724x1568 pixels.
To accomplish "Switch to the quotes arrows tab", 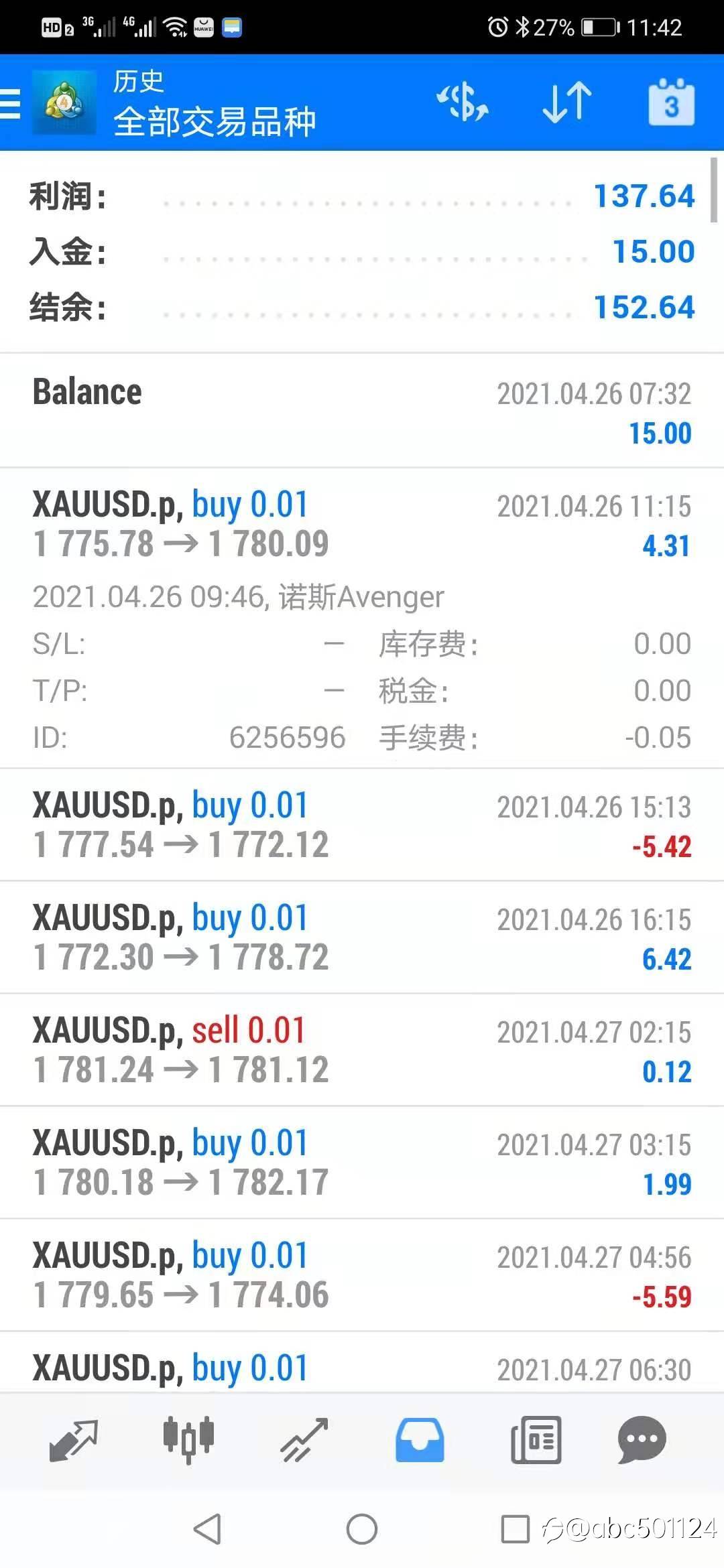I will pos(74,1439).
